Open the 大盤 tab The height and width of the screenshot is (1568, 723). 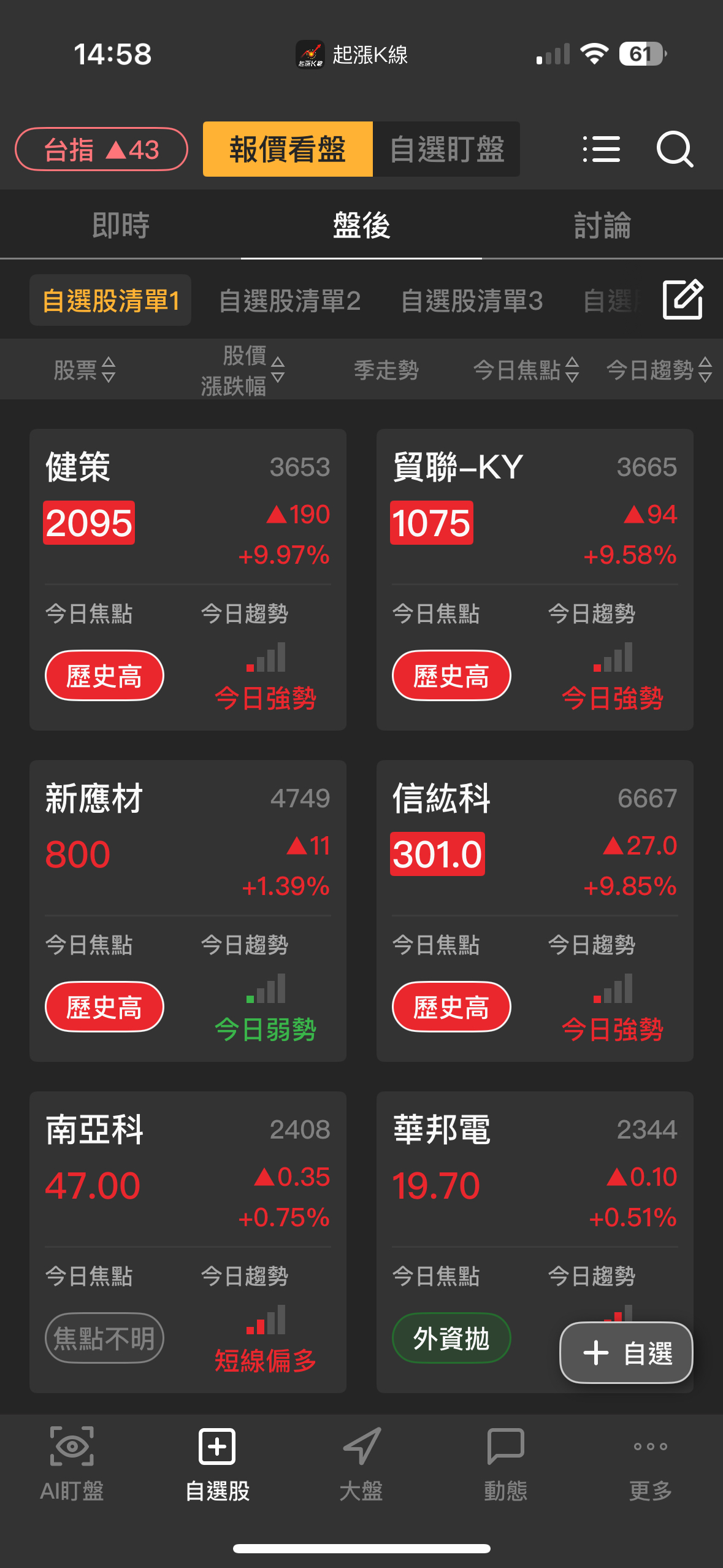click(361, 1462)
